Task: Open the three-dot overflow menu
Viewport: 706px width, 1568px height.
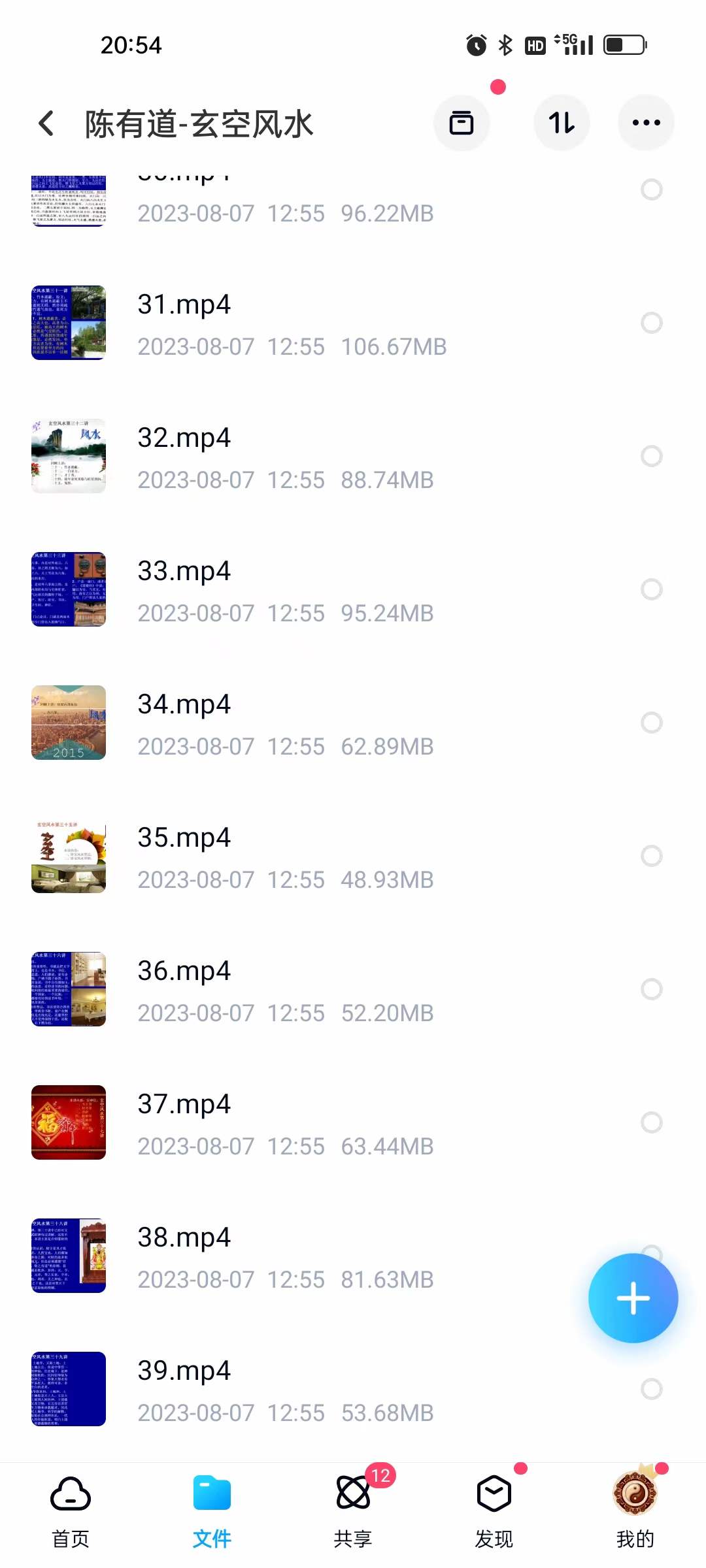Action: pyautogui.click(x=646, y=123)
